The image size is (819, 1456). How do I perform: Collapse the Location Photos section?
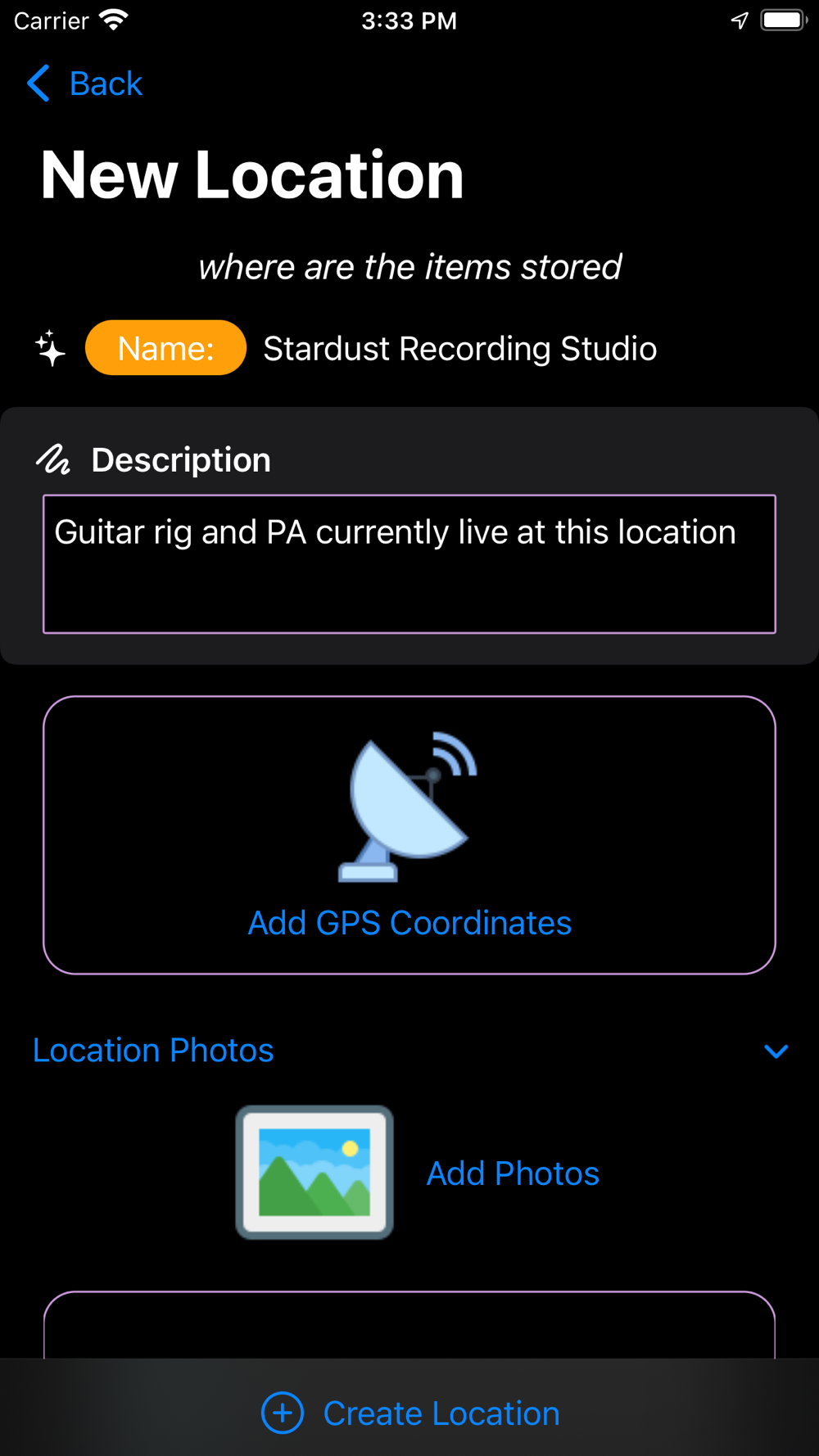tap(776, 1051)
